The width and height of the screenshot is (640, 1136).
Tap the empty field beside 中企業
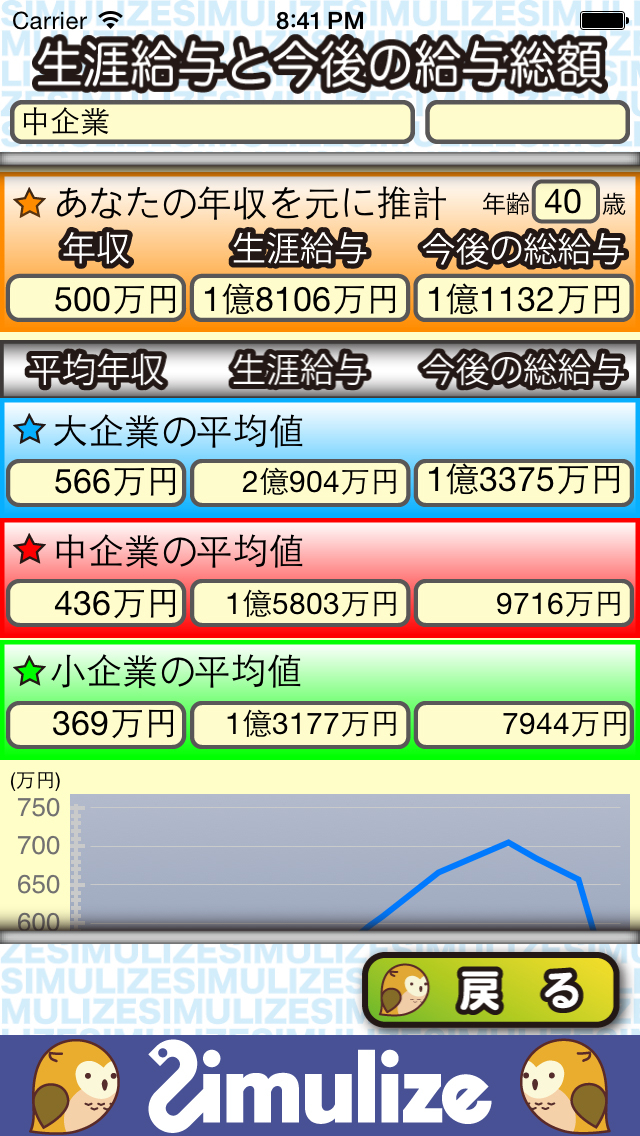pyautogui.click(x=527, y=122)
